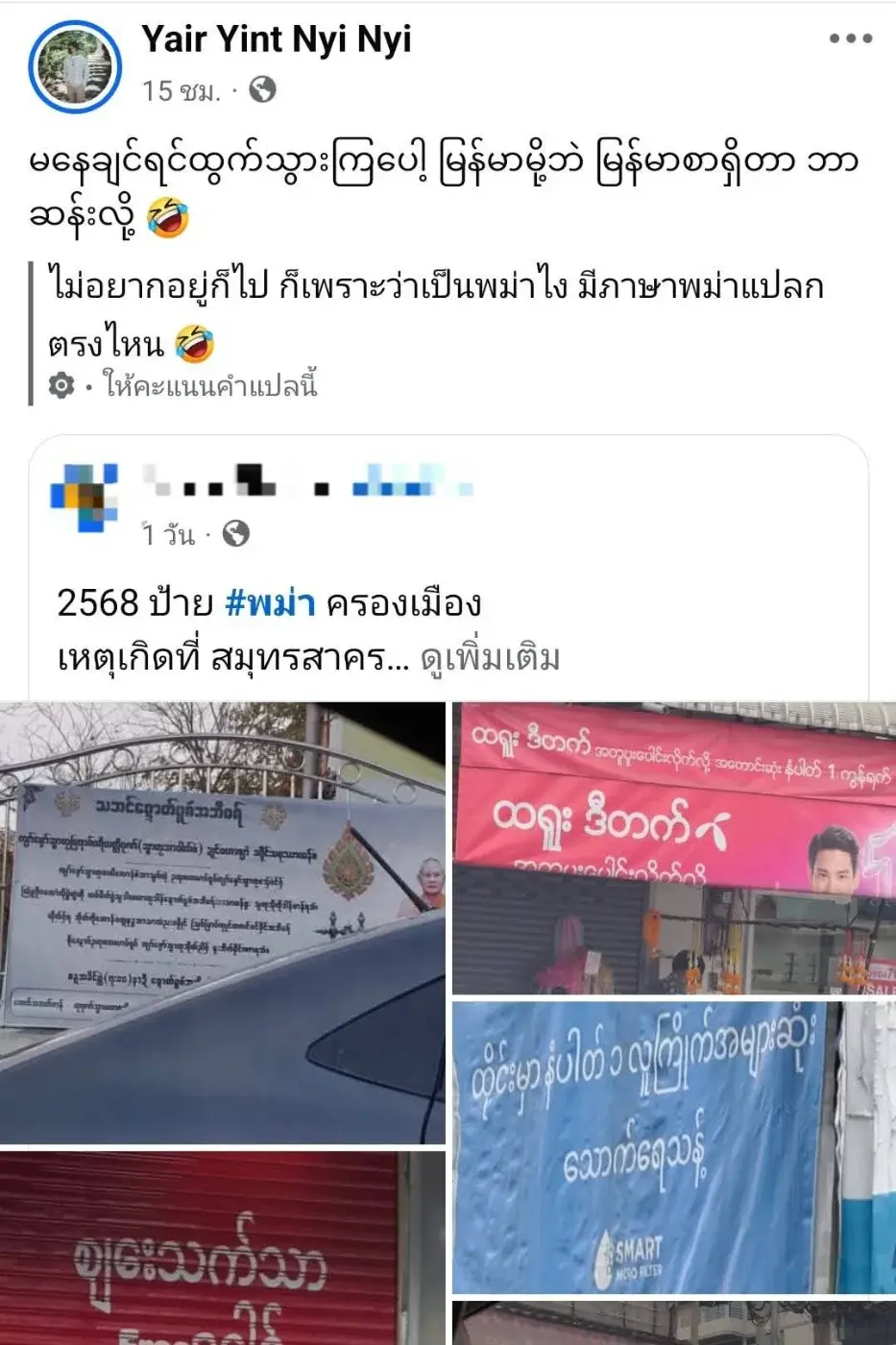The image size is (896, 1345).
Task: Open the #พม่า hashtag
Action: (x=270, y=603)
